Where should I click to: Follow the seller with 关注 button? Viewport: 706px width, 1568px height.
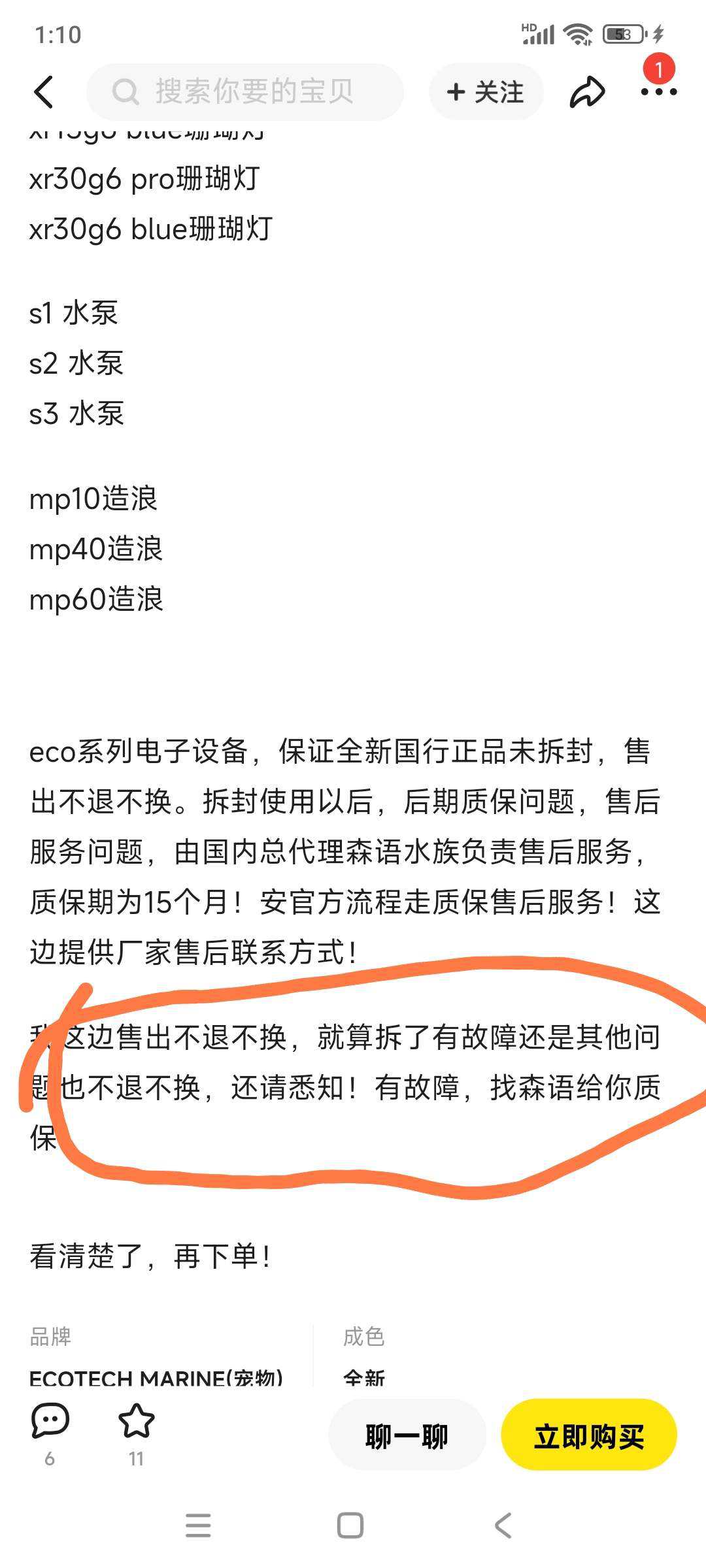pos(486,91)
